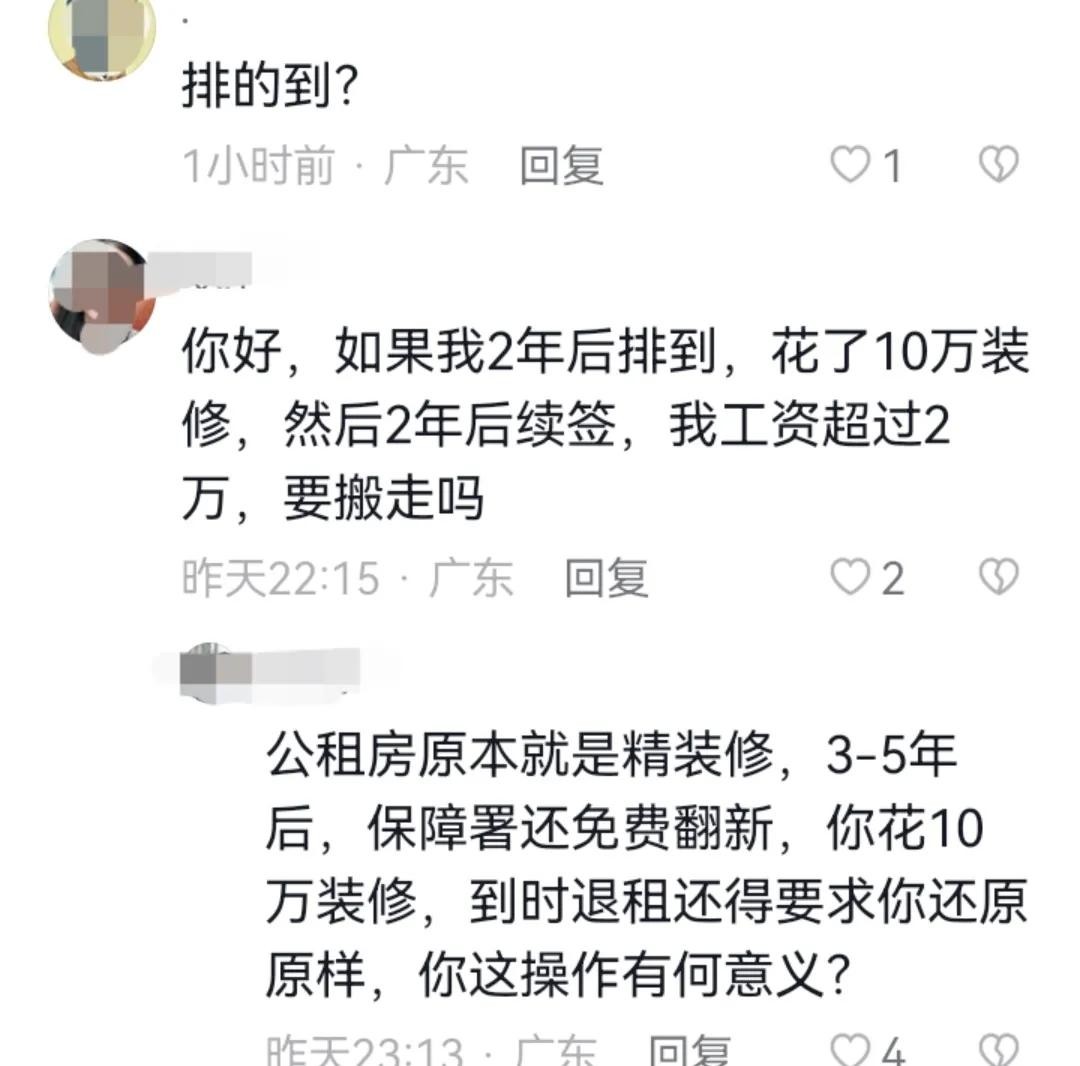The height and width of the screenshot is (1066, 1080).
Task: Dislike the 昨天22:15 comment about 续签
Action: (997, 577)
